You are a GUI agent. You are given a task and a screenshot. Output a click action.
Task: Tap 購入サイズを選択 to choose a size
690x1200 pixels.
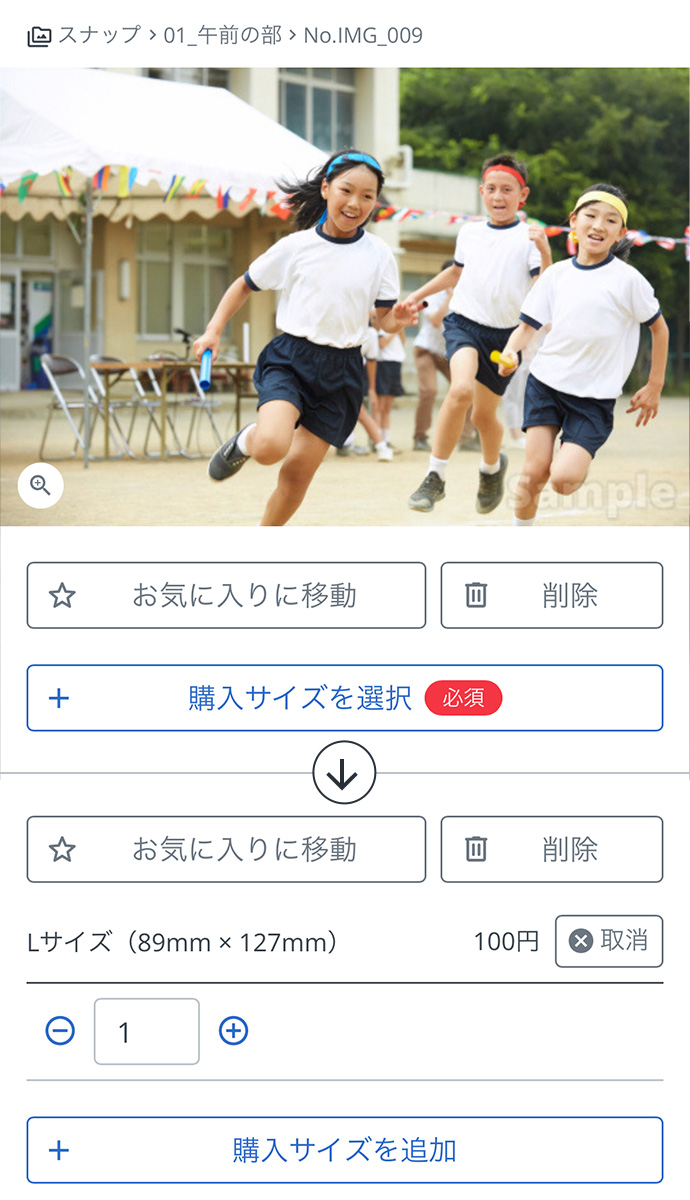coord(344,698)
